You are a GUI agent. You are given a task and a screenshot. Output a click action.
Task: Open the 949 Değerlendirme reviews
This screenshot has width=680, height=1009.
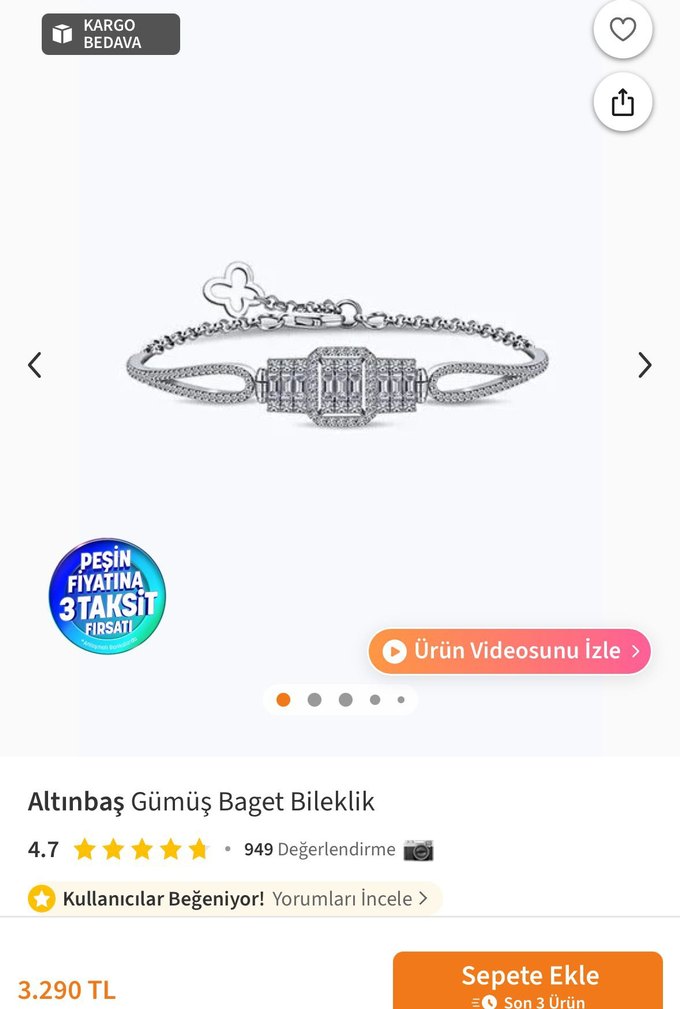point(320,849)
